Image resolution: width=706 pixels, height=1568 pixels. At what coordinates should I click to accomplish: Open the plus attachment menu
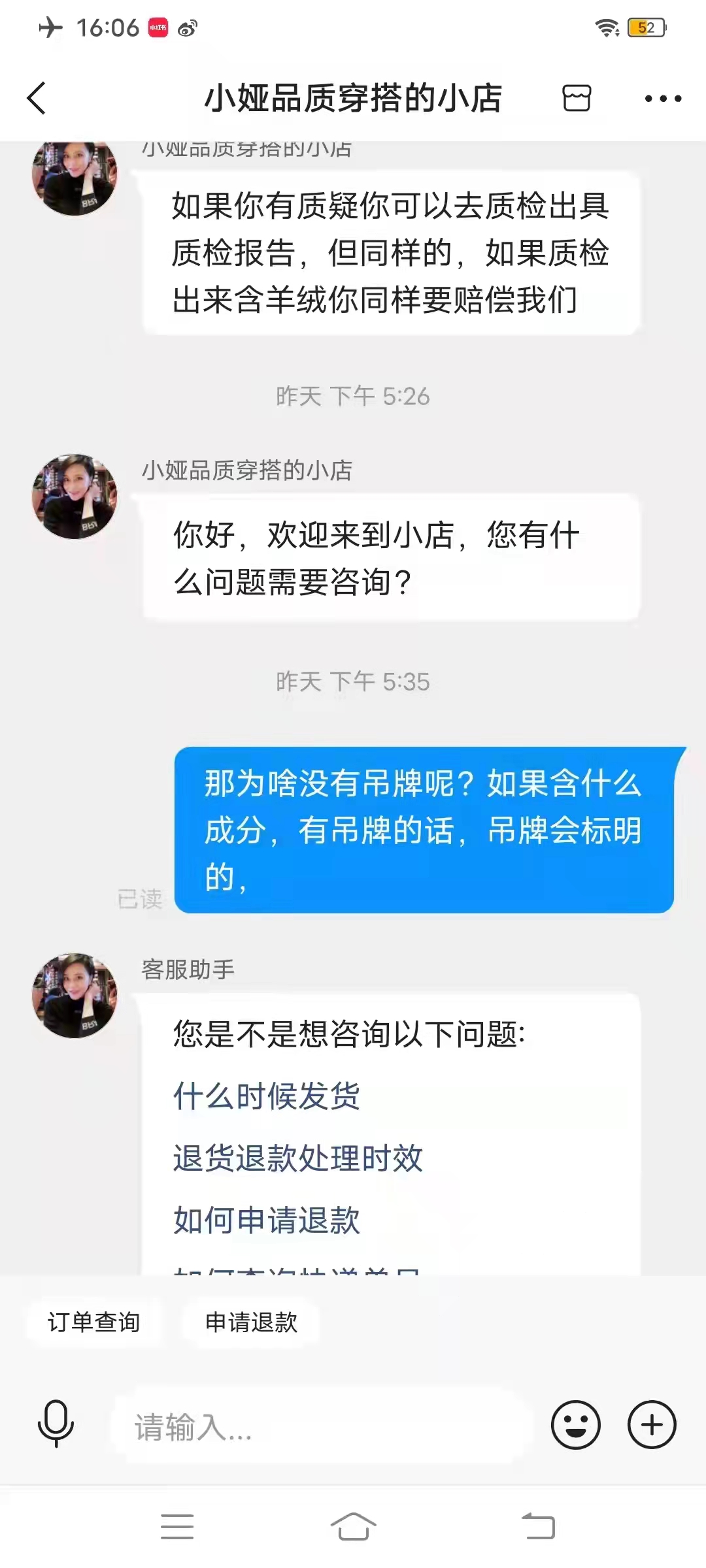[x=652, y=1425]
